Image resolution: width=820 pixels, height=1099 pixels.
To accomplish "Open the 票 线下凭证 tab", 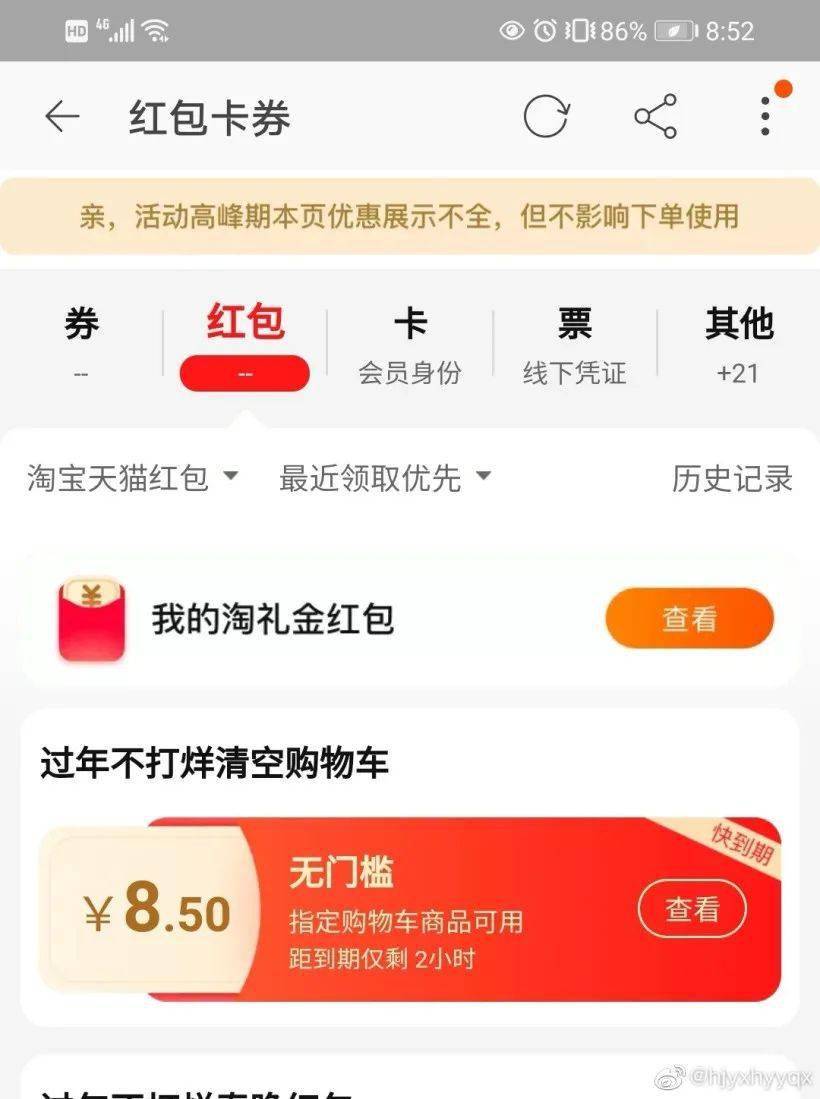I will 574,343.
